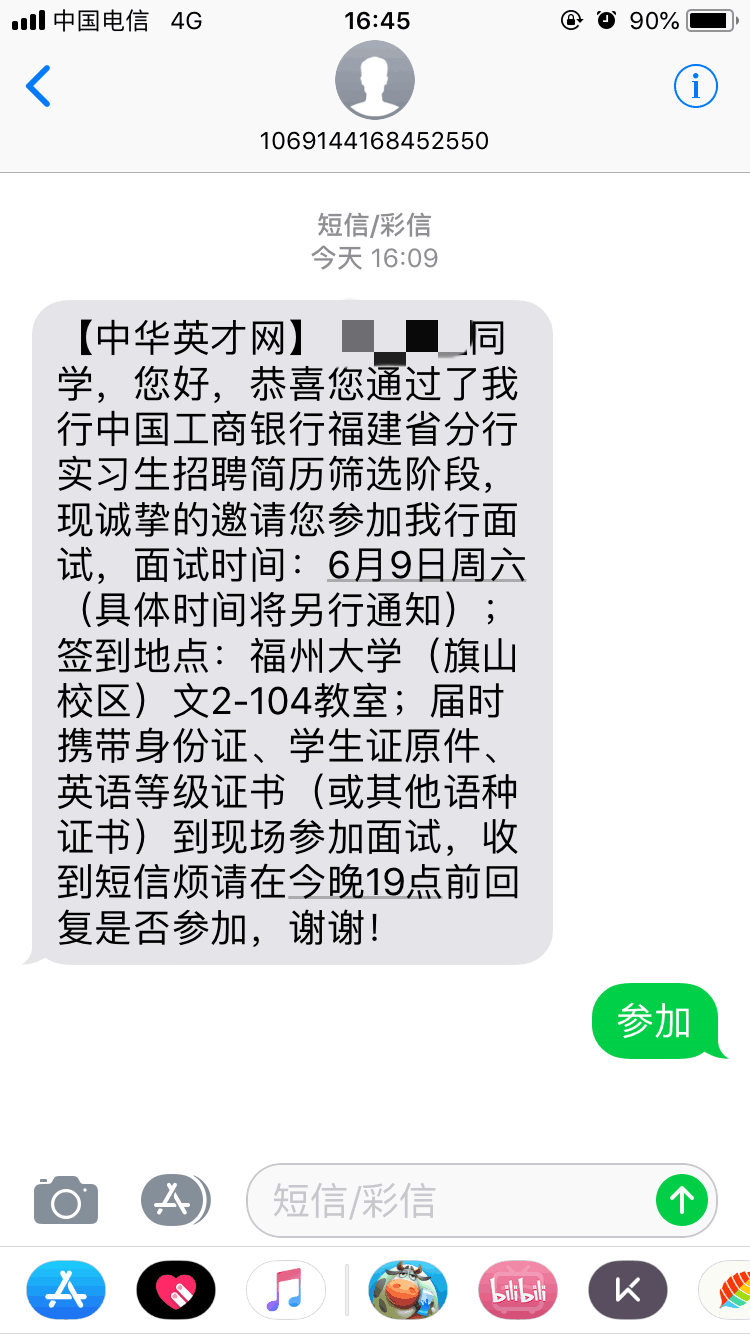Focus the 短信/彩信 message input field
The height and width of the screenshot is (1334, 750).
point(450,1200)
